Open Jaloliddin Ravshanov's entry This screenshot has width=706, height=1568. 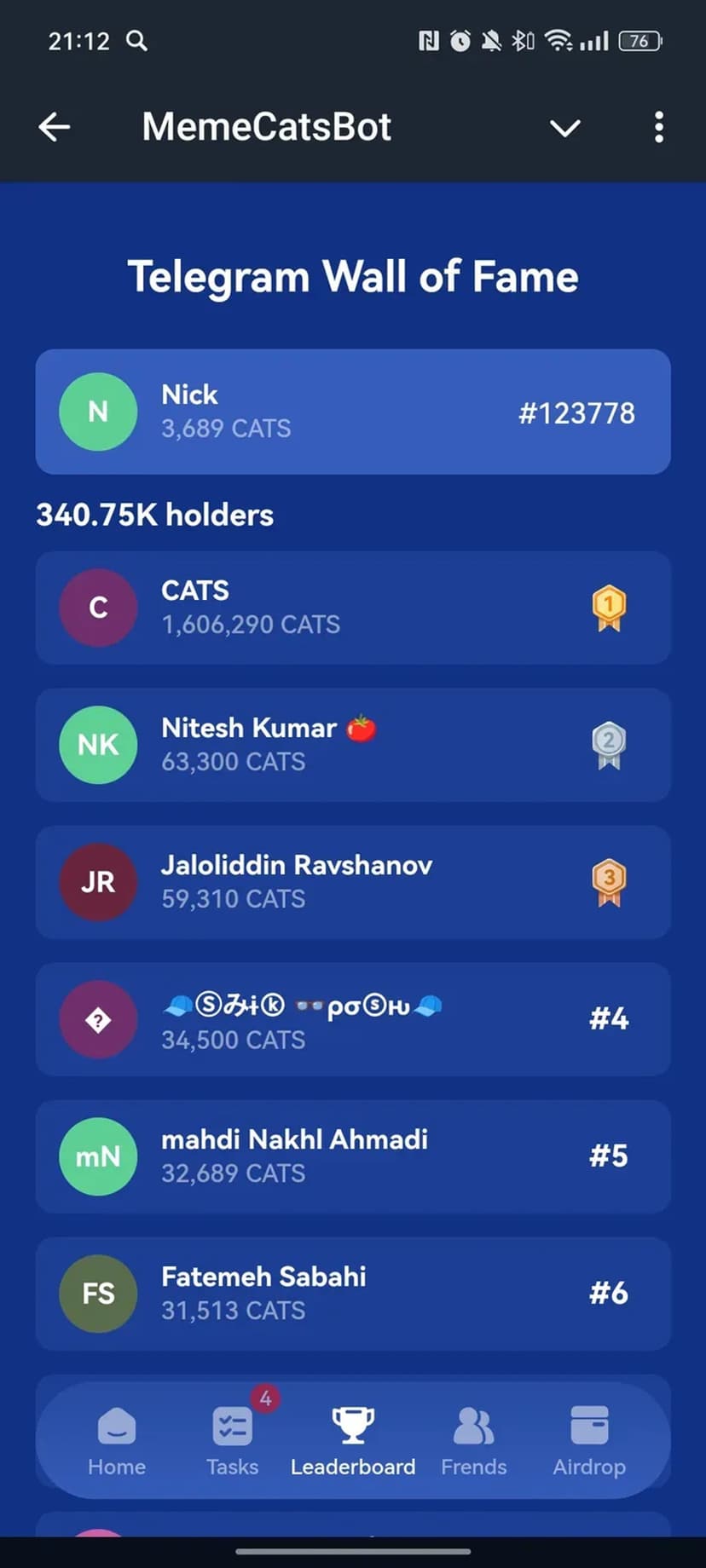pyautogui.click(x=352, y=882)
